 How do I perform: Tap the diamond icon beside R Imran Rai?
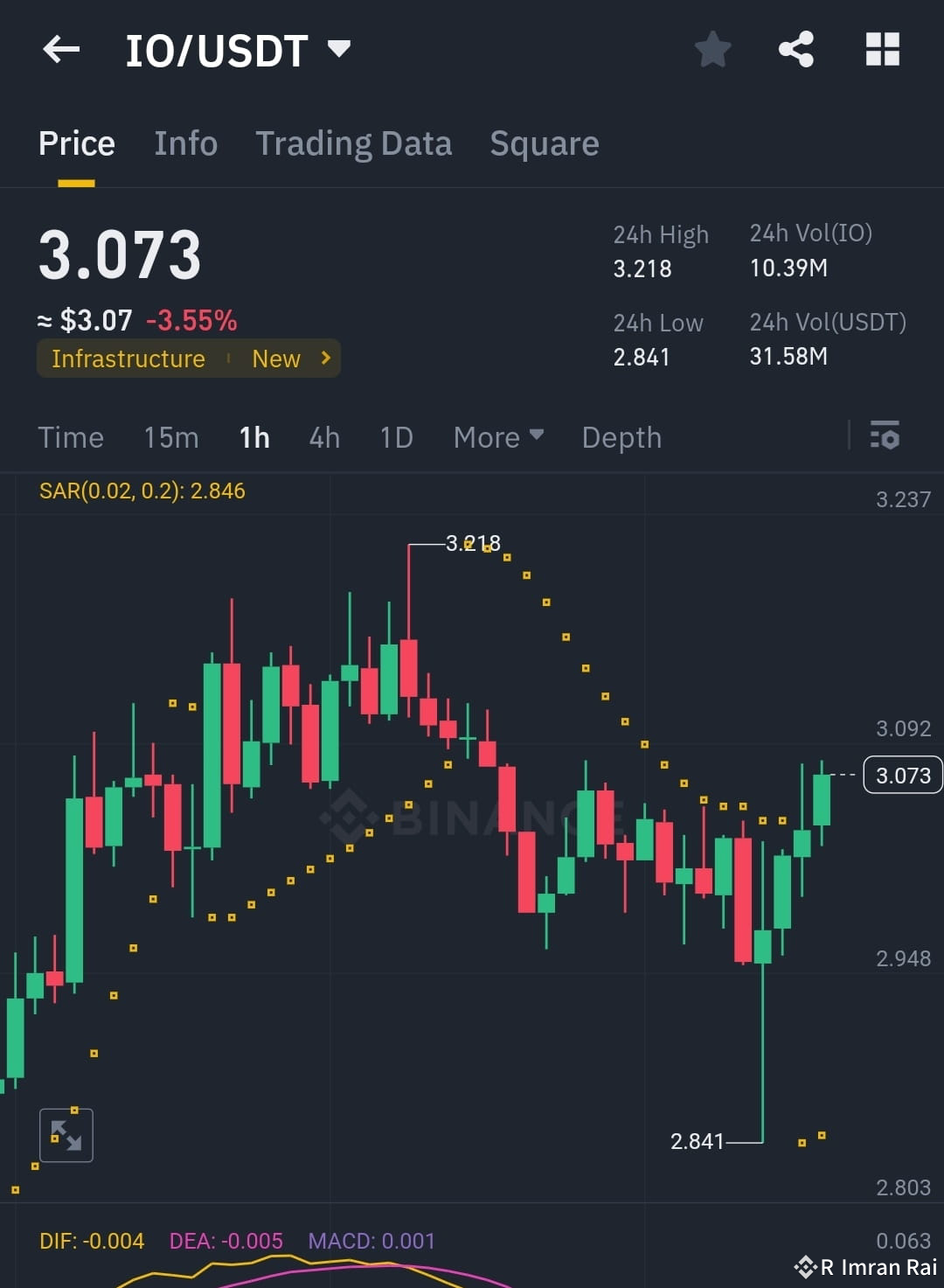click(805, 1265)
